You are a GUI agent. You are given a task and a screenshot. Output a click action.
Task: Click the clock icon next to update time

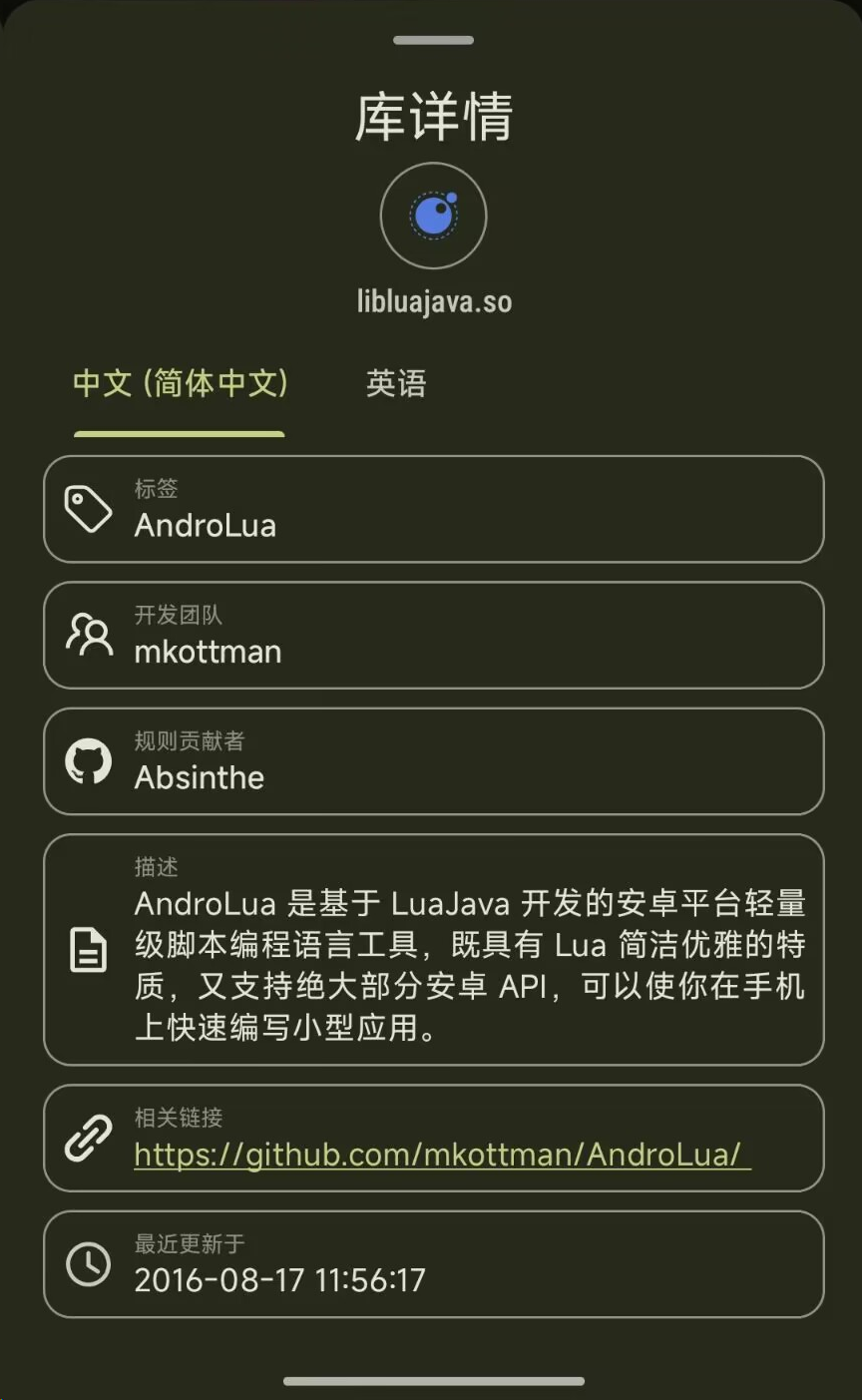(x=89, y=1263)
